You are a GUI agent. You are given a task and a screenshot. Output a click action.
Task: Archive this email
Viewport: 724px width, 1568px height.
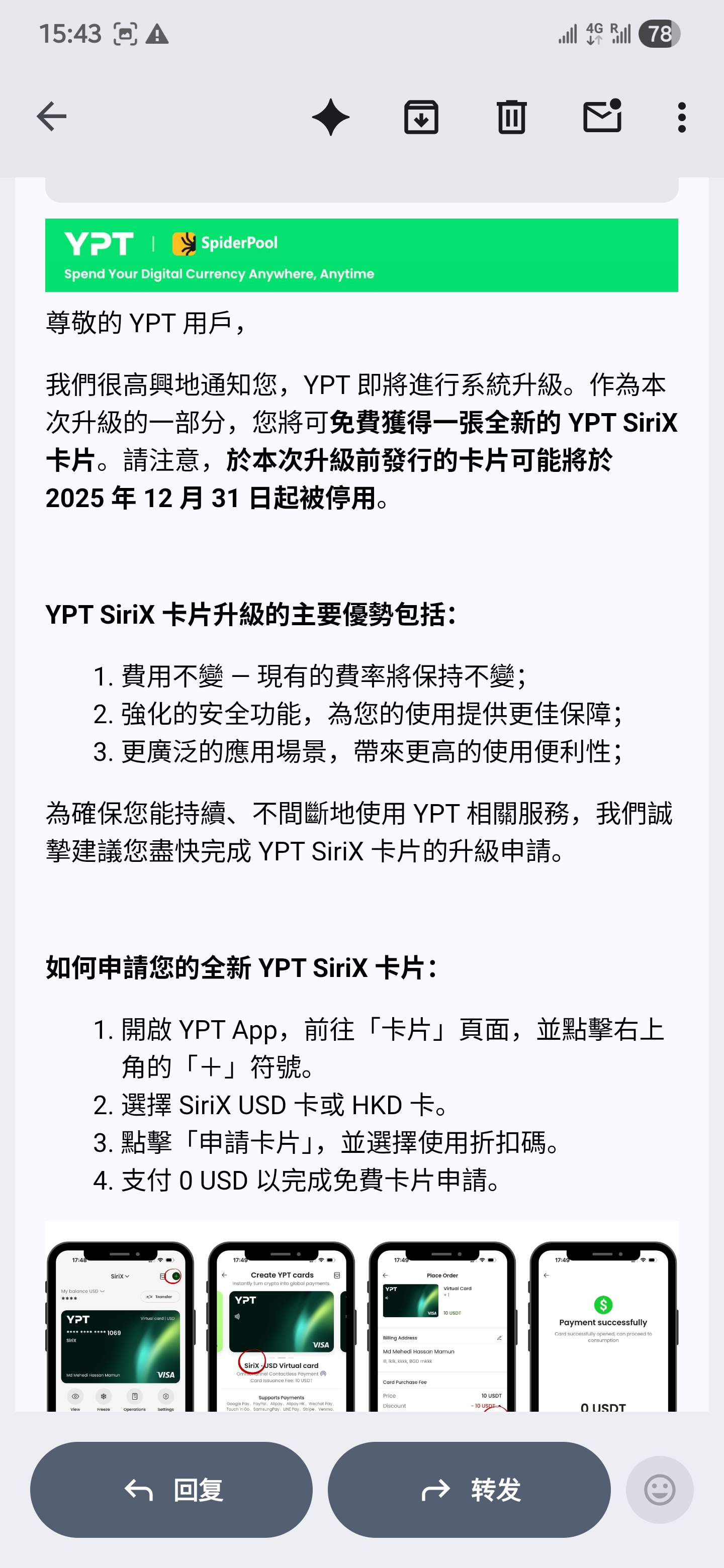[x=421, y=117]
